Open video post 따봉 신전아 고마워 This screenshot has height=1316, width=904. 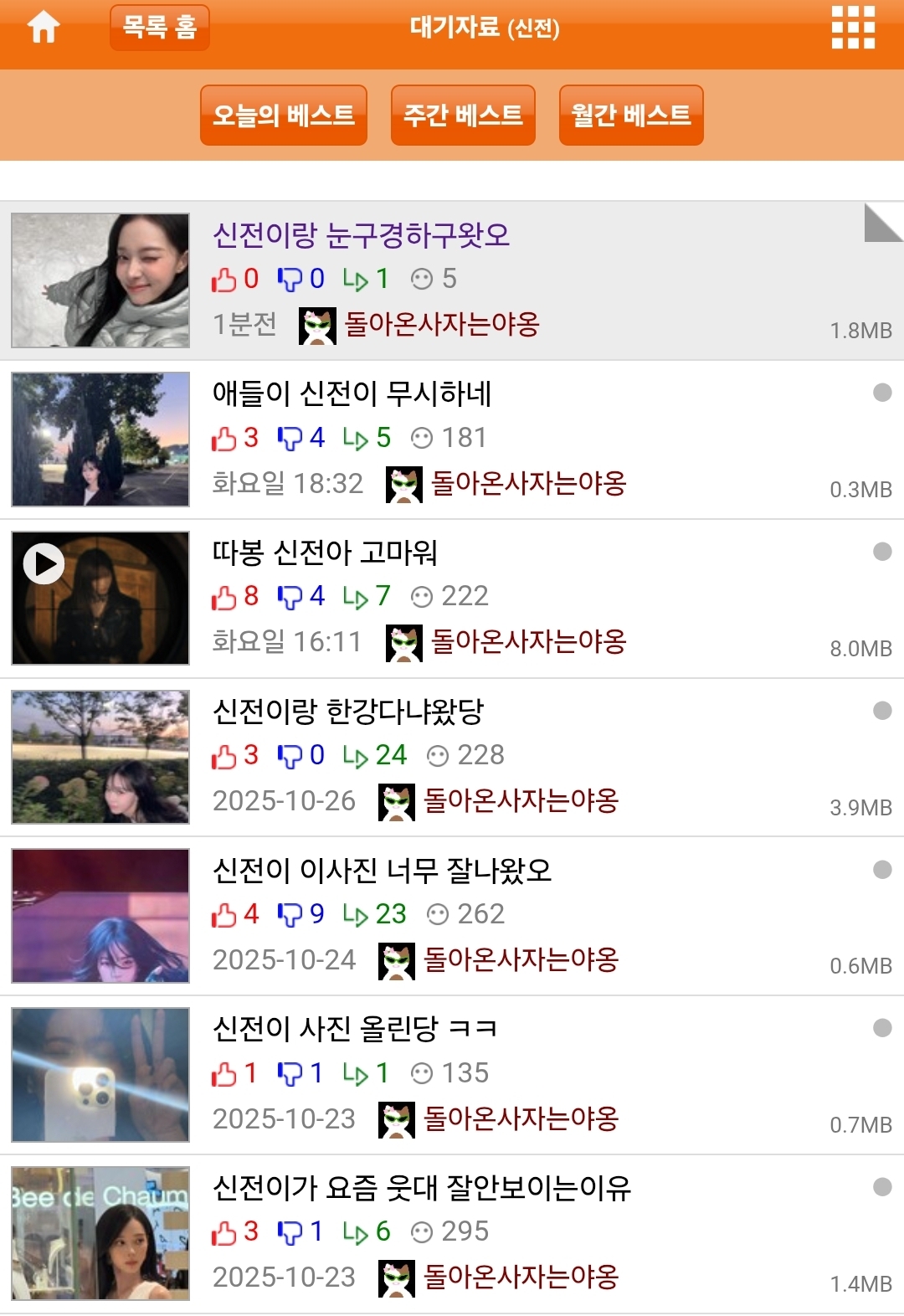coord(325,553)
